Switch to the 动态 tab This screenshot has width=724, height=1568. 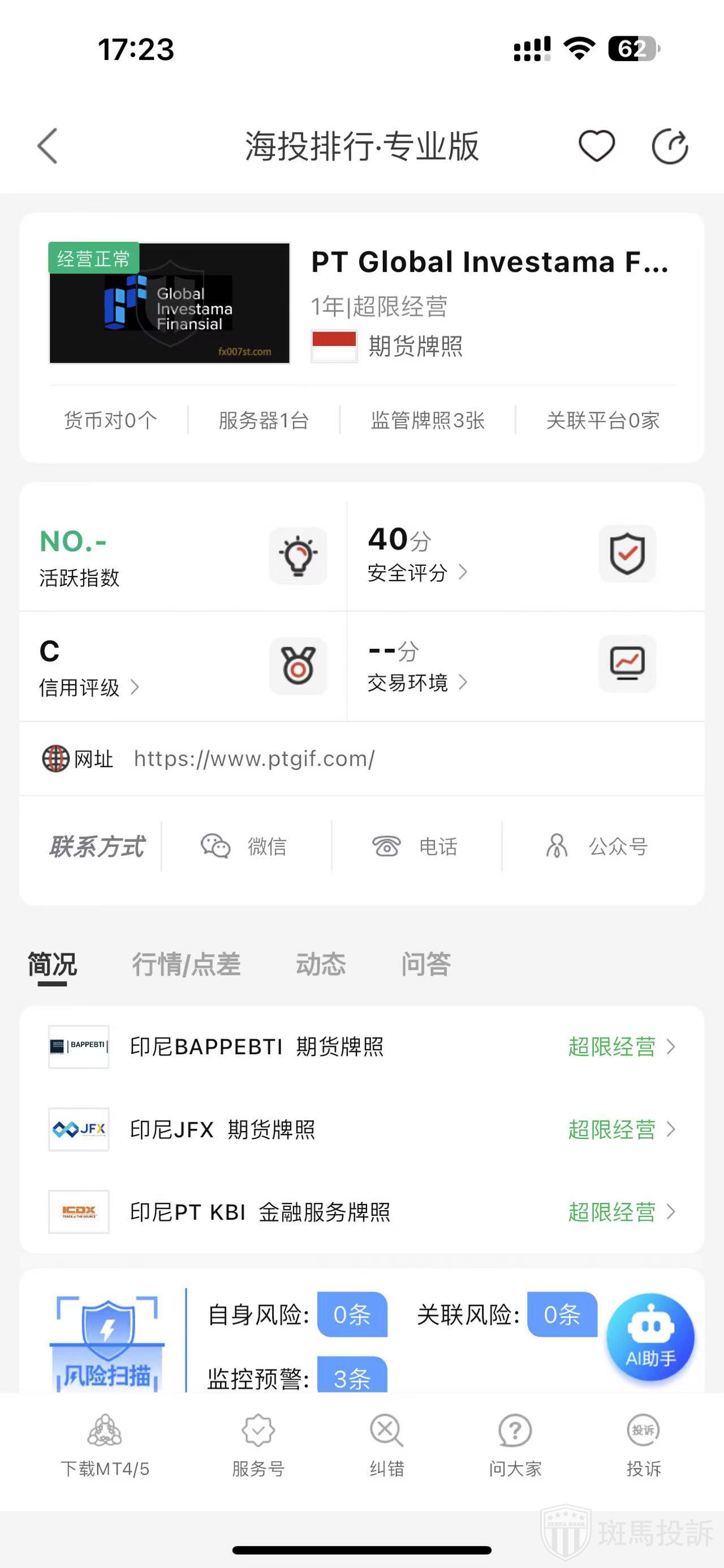[x=320, y=964]
